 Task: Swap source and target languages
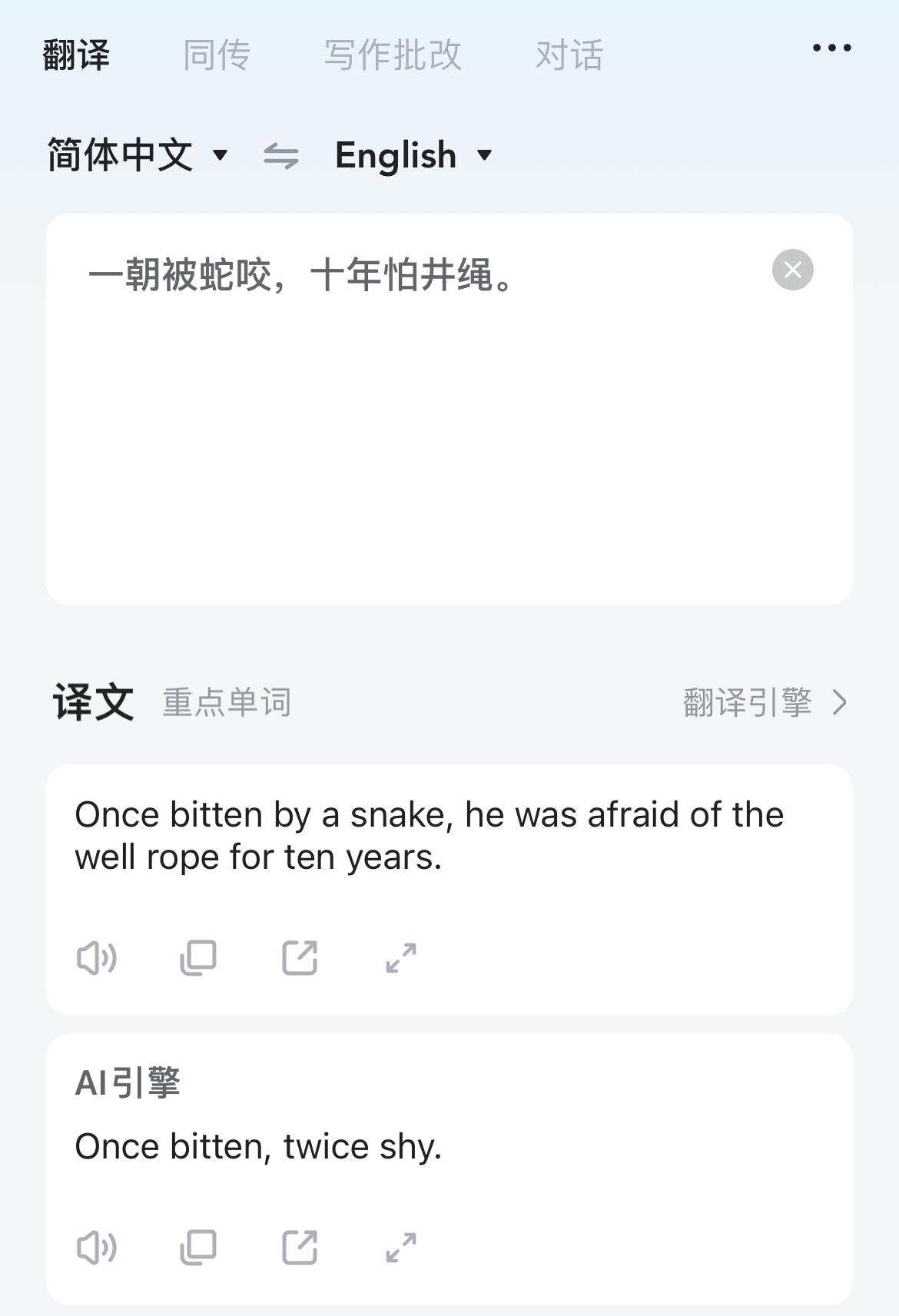(281, 156)
